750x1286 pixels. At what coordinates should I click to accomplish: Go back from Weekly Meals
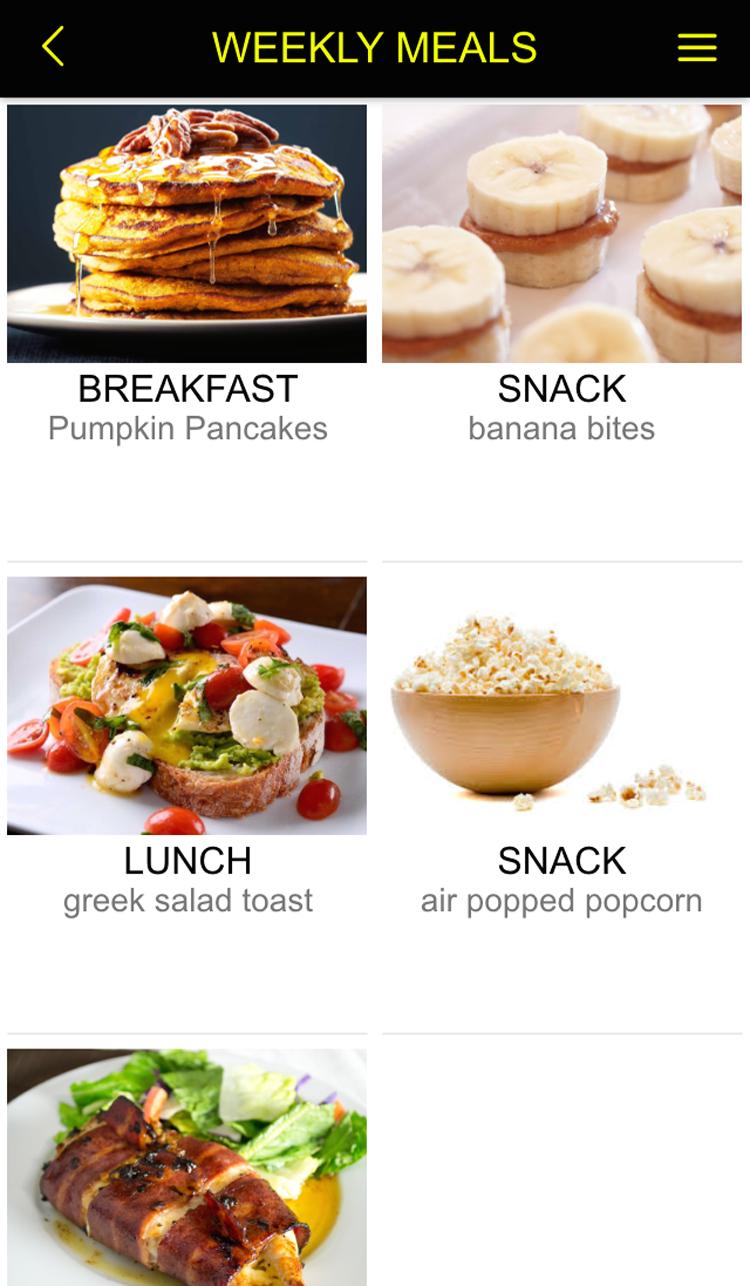pyautogui.click(x=53, y=47)
